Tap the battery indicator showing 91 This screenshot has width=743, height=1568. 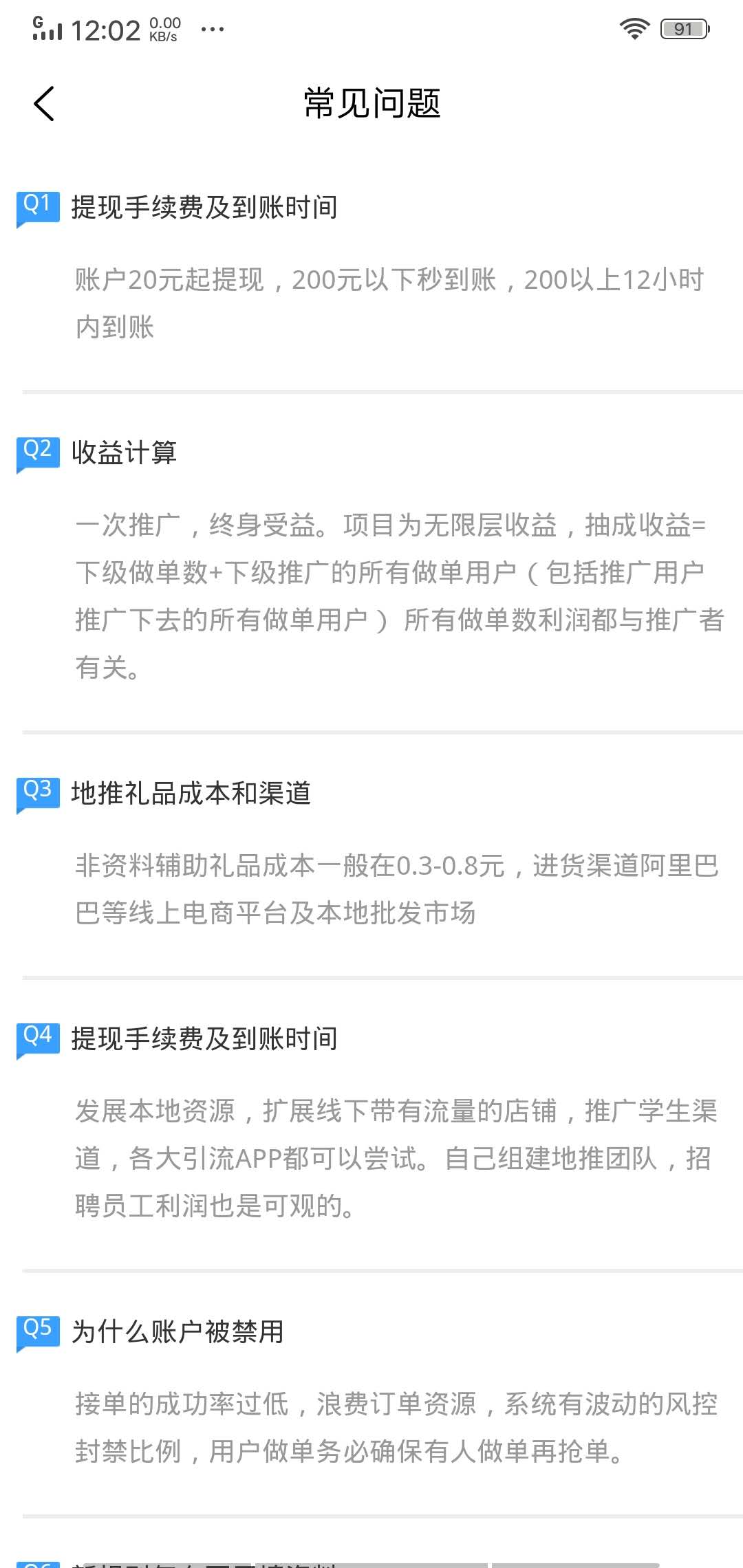tap(683, 29)
